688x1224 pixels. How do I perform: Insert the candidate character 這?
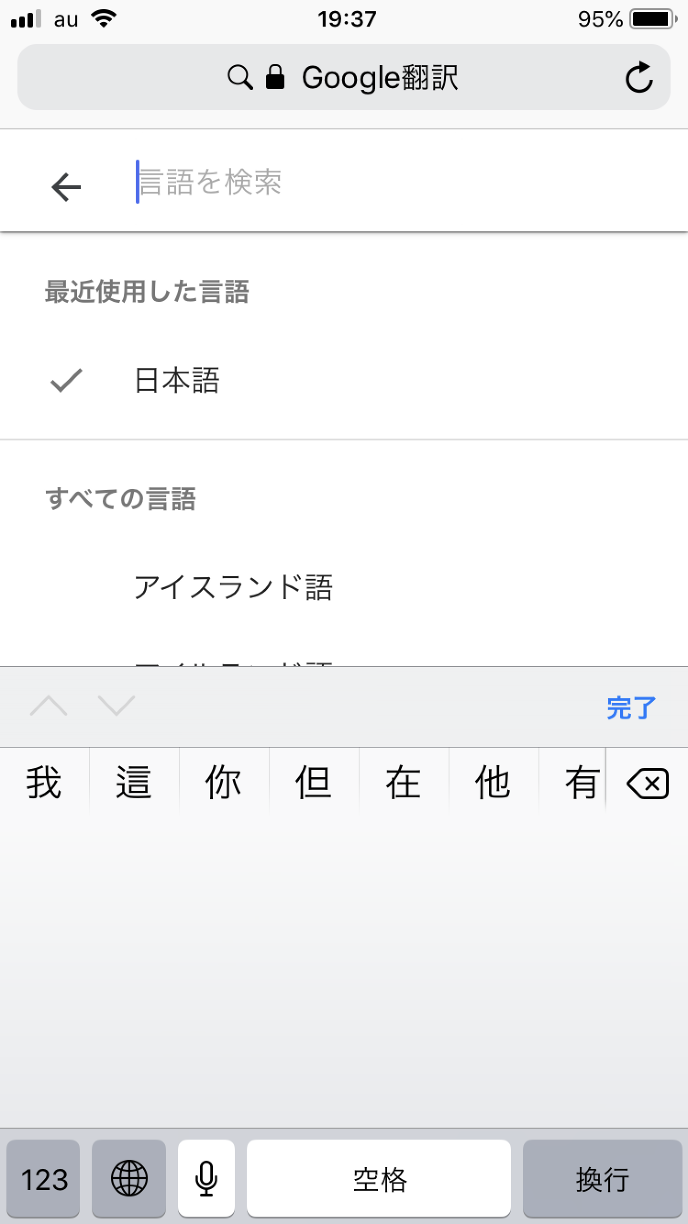[133, 782]
